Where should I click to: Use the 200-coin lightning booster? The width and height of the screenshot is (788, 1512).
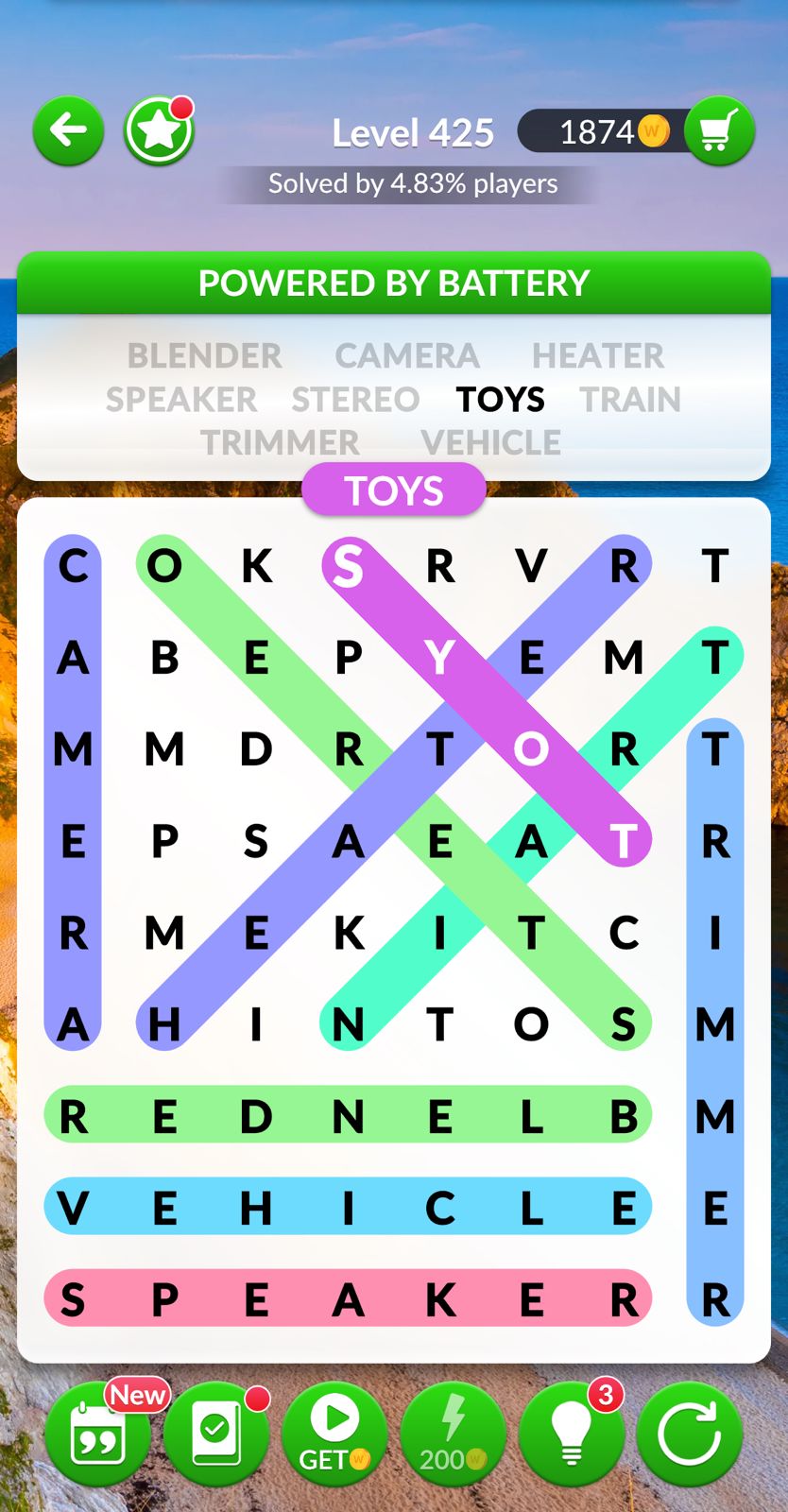point(453,1435)
